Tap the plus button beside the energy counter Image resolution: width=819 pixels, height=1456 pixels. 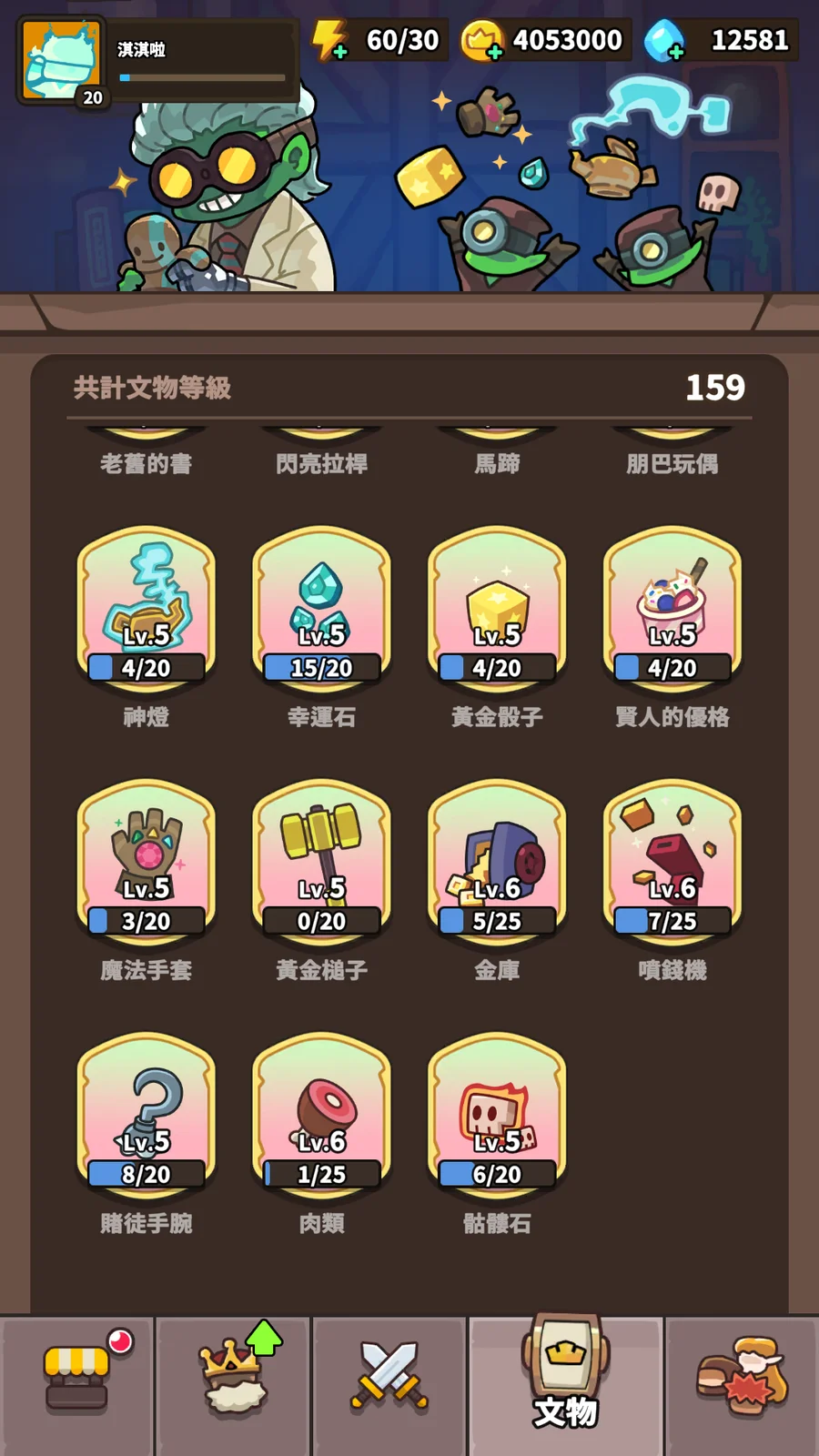click(340, 51)
